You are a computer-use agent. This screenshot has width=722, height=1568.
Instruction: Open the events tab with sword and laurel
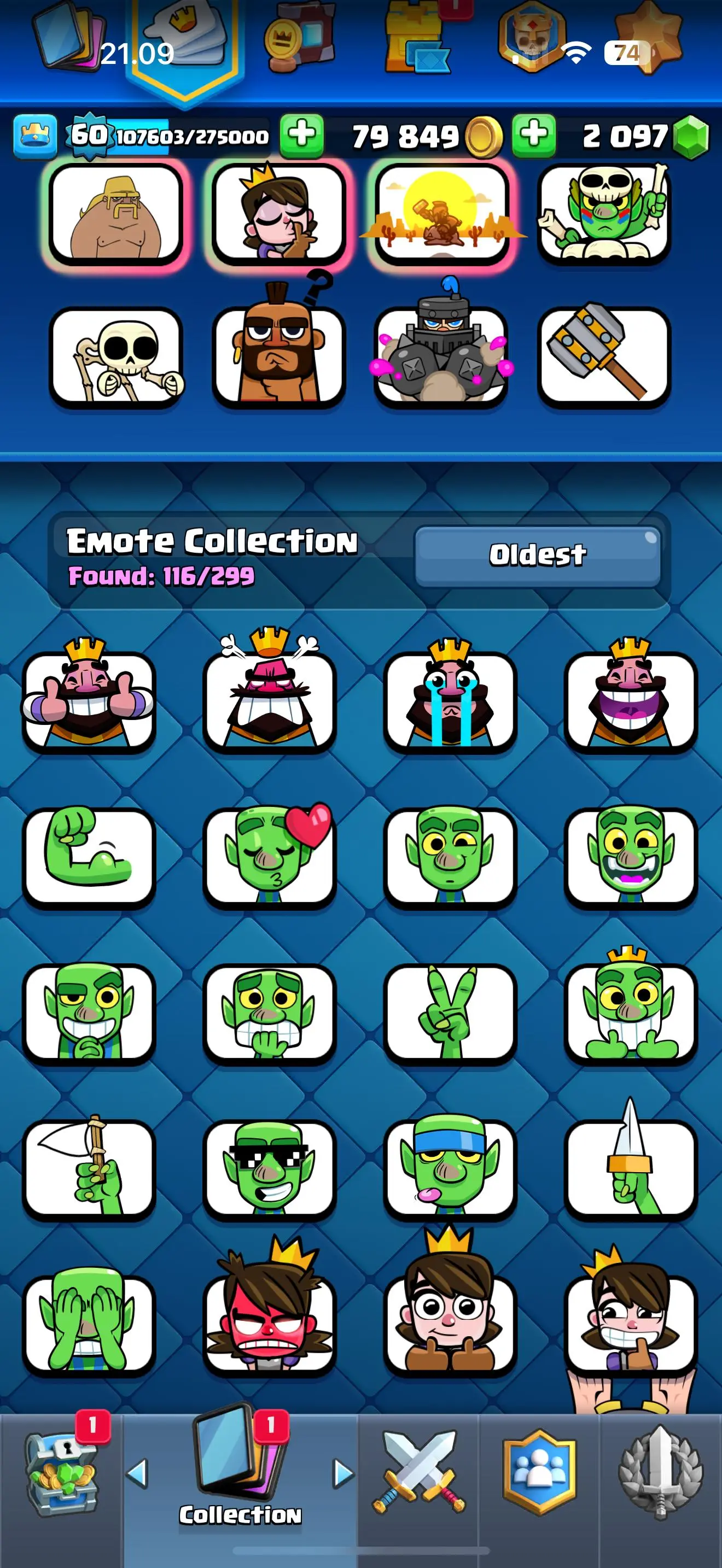(x=661, y=1473)
